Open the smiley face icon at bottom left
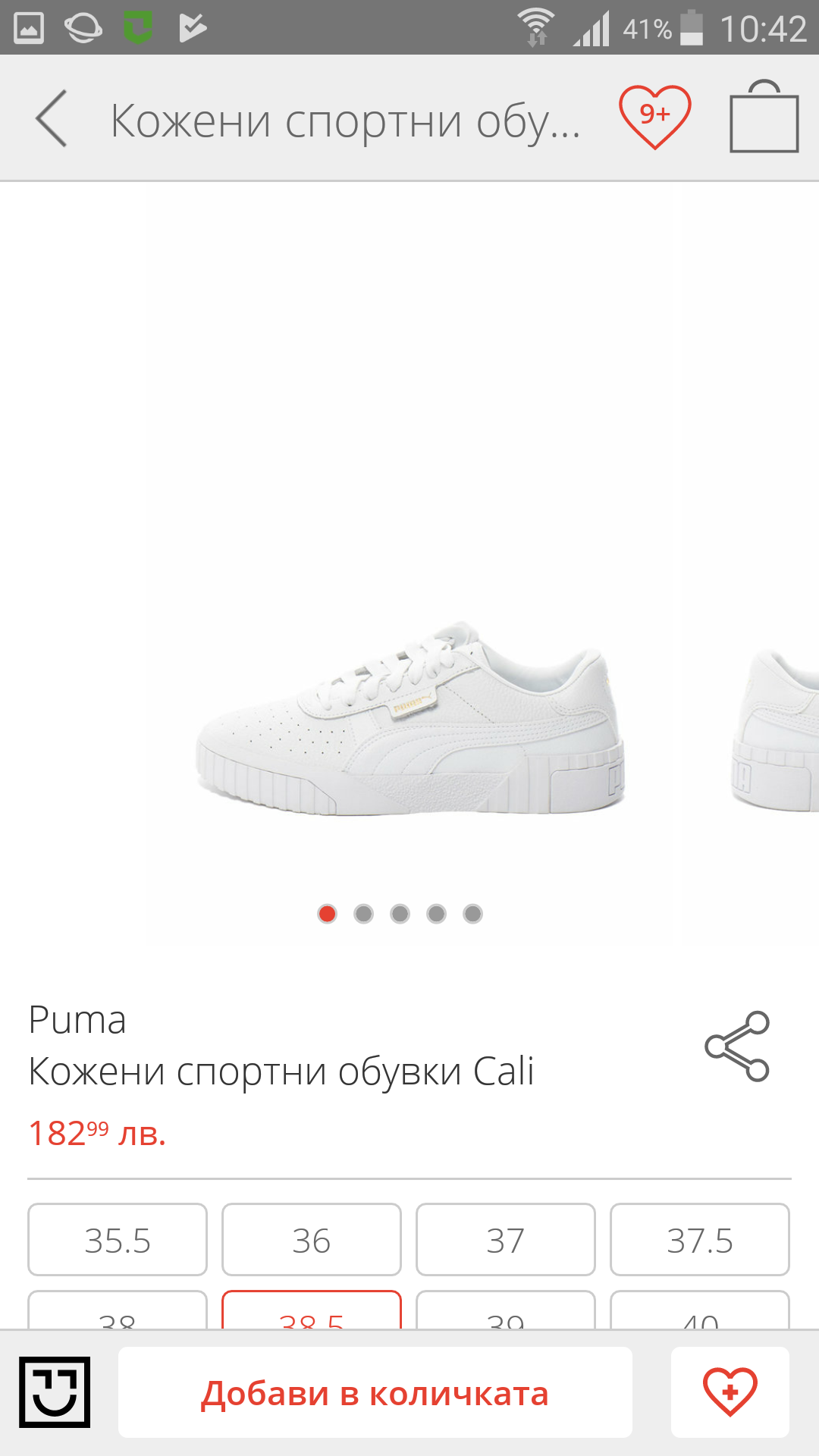The image size is (819, 1456). 55,1392
